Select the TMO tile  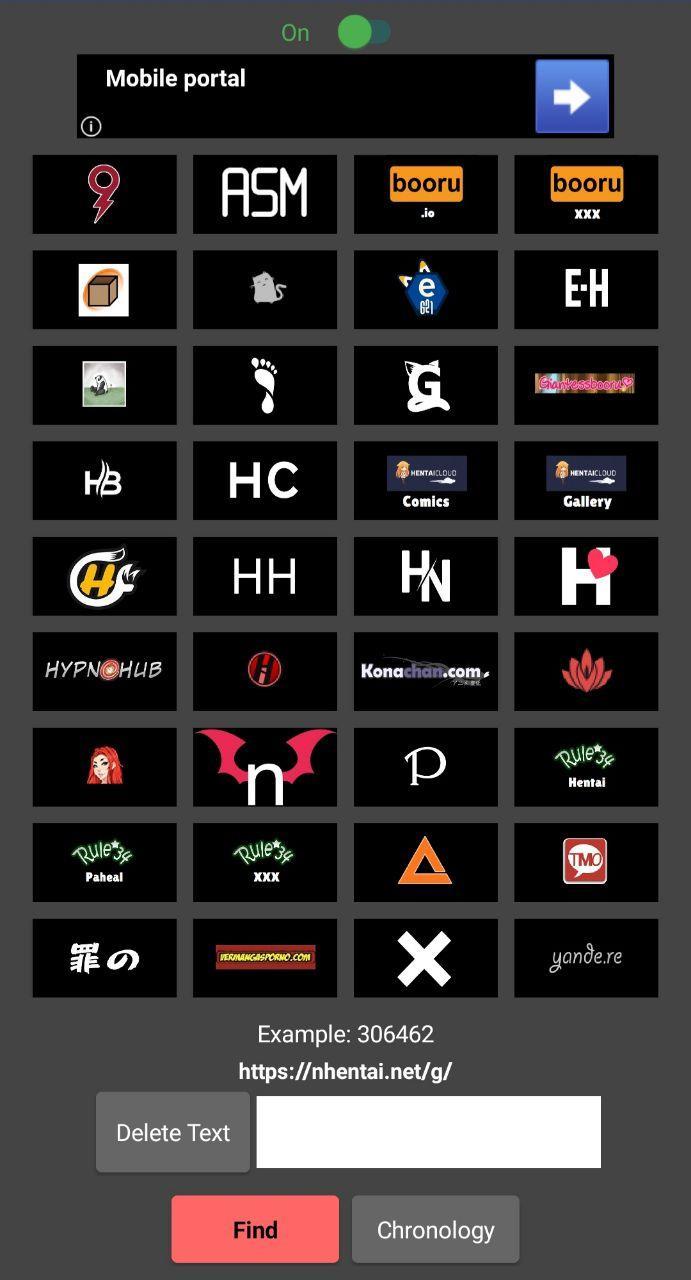pos(586,862)
